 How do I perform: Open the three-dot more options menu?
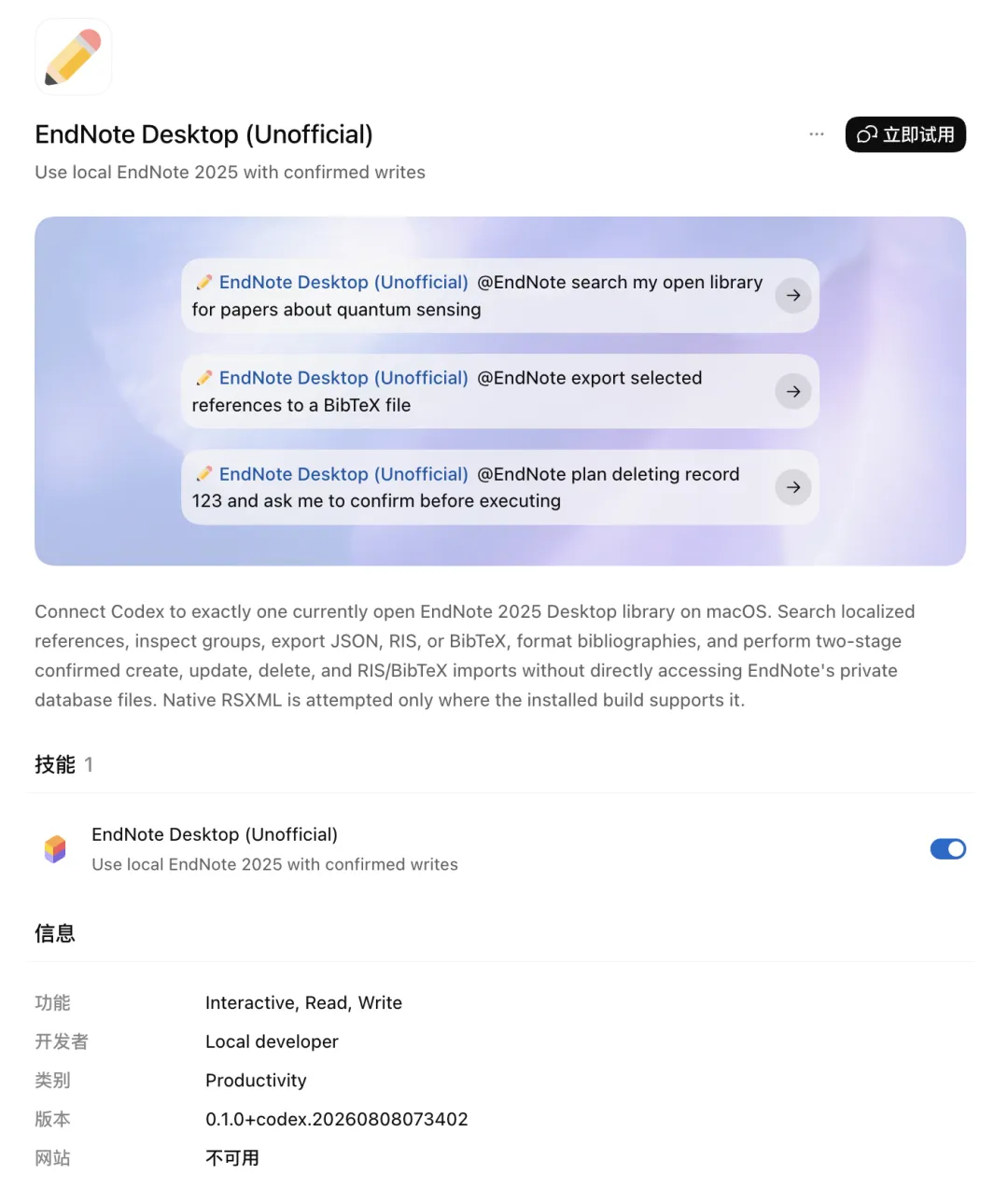point(817,134)
